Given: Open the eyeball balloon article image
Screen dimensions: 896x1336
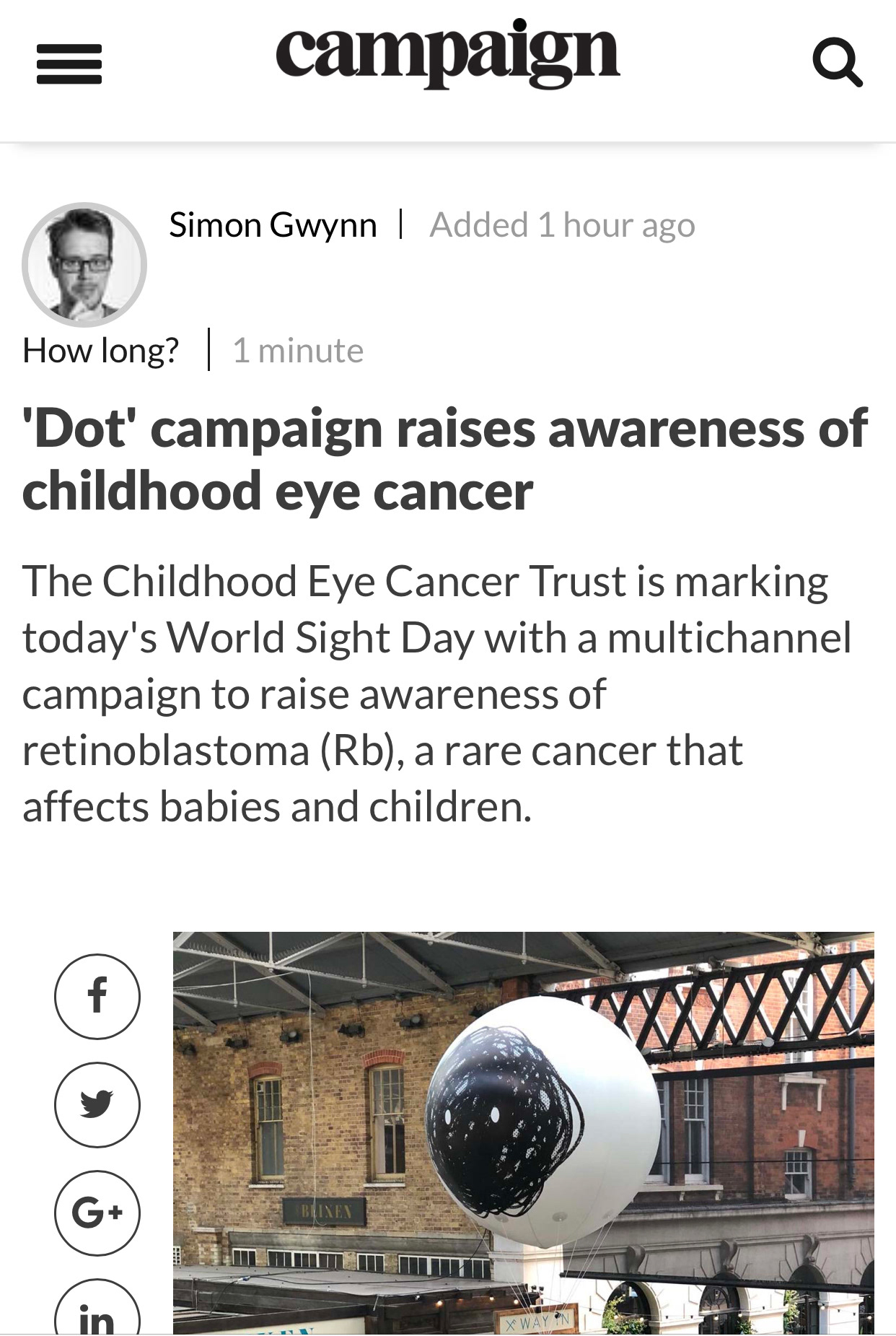Looking at the screenshot, I should (523, 1133).
